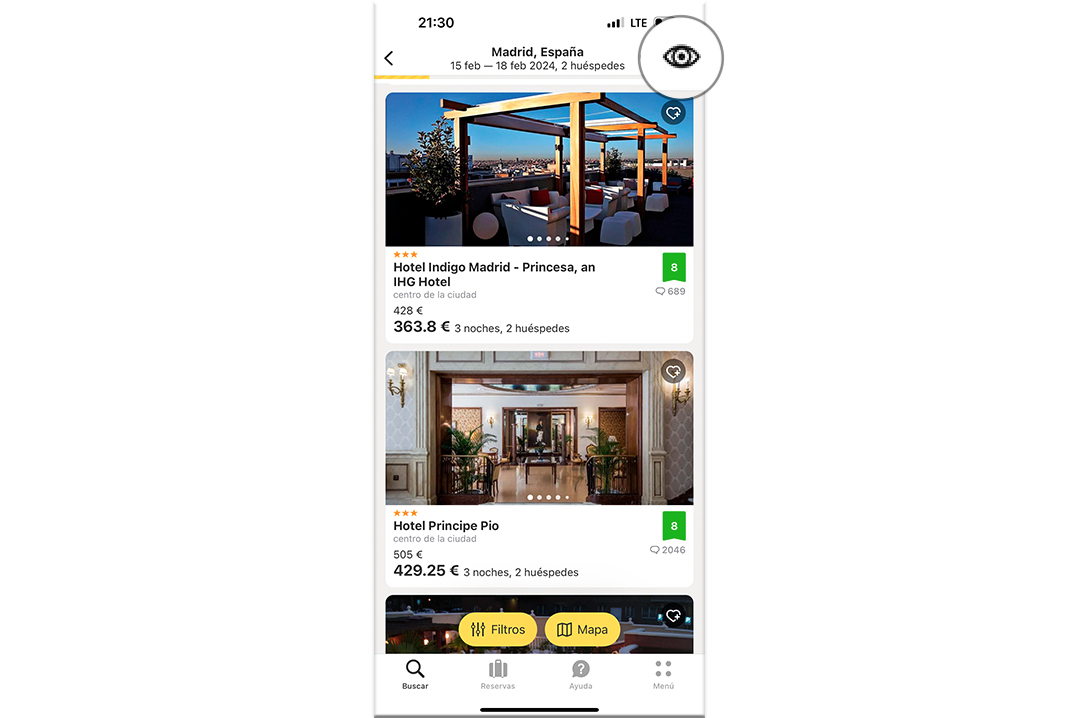Image resolution: width=1080 pixels, height=718 pixels.
Task: Save Hotel Indigo Madrid to favorites
Action: (x=673, y=113)
